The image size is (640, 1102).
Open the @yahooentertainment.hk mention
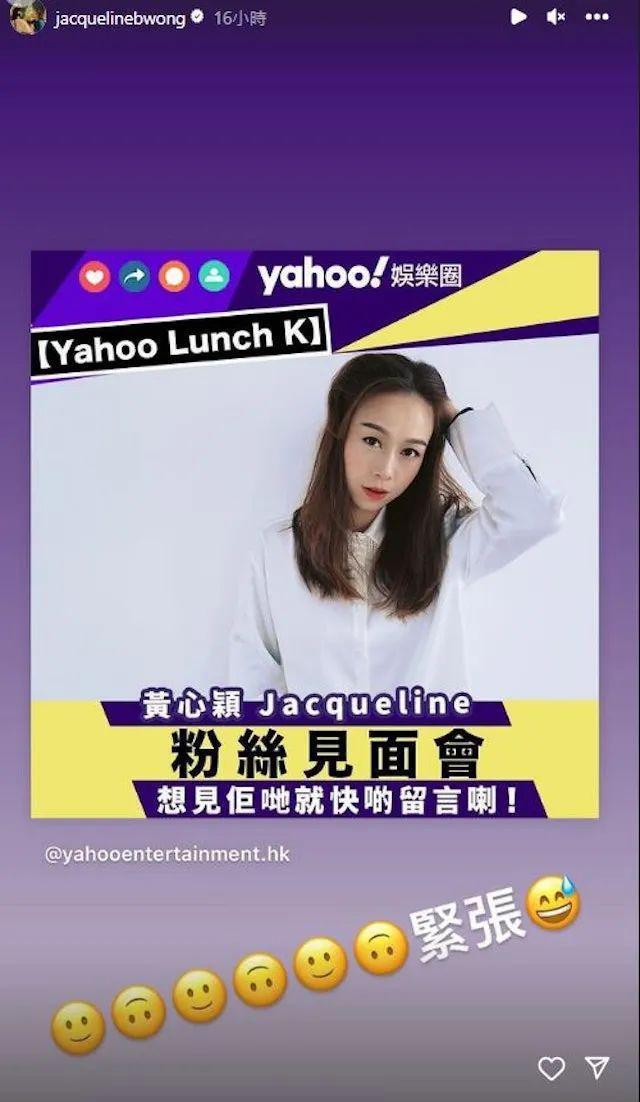pyautogui.click(x=167, y=854)
